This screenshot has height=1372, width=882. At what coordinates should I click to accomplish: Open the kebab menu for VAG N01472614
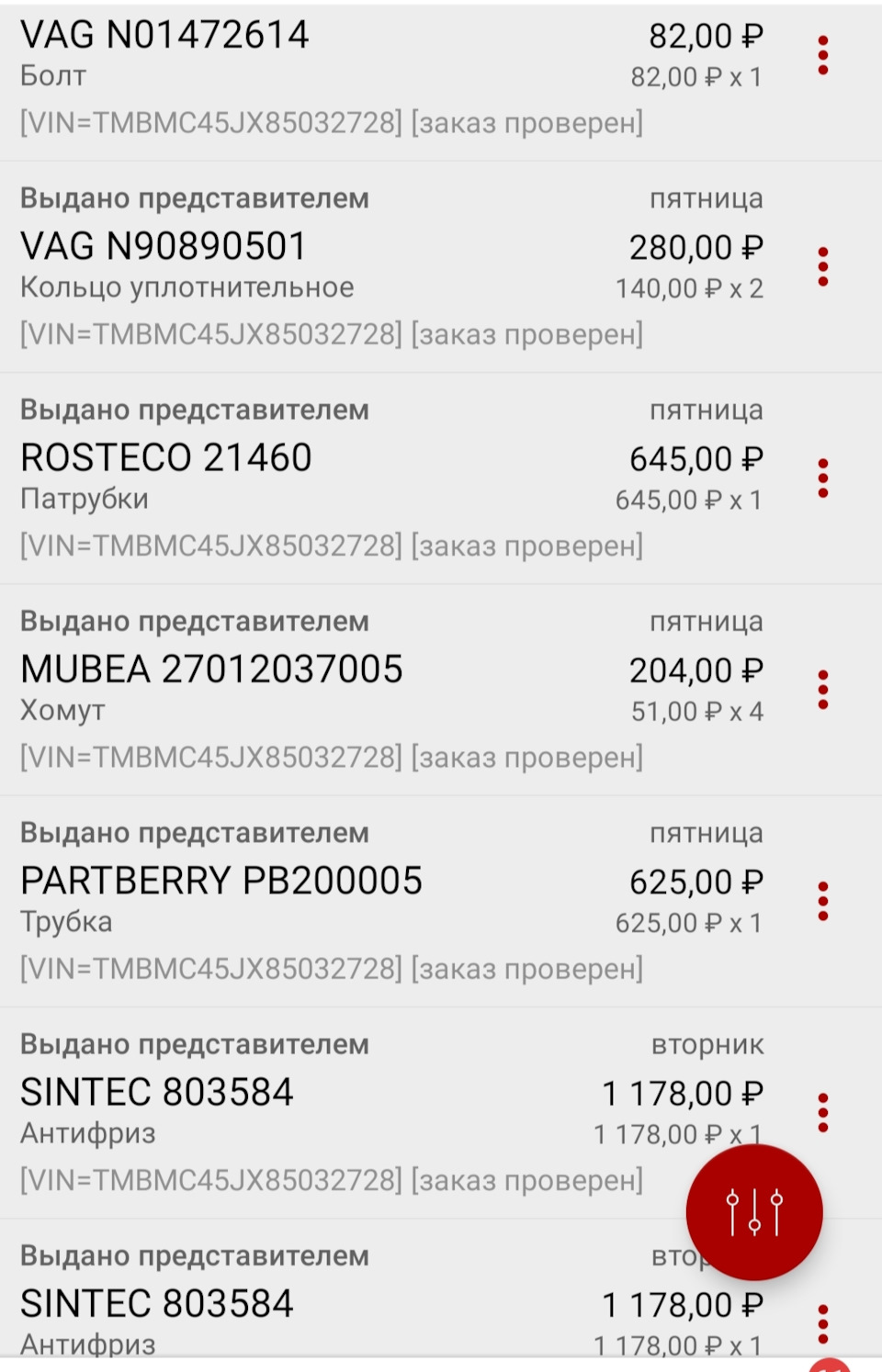[822, 52]
